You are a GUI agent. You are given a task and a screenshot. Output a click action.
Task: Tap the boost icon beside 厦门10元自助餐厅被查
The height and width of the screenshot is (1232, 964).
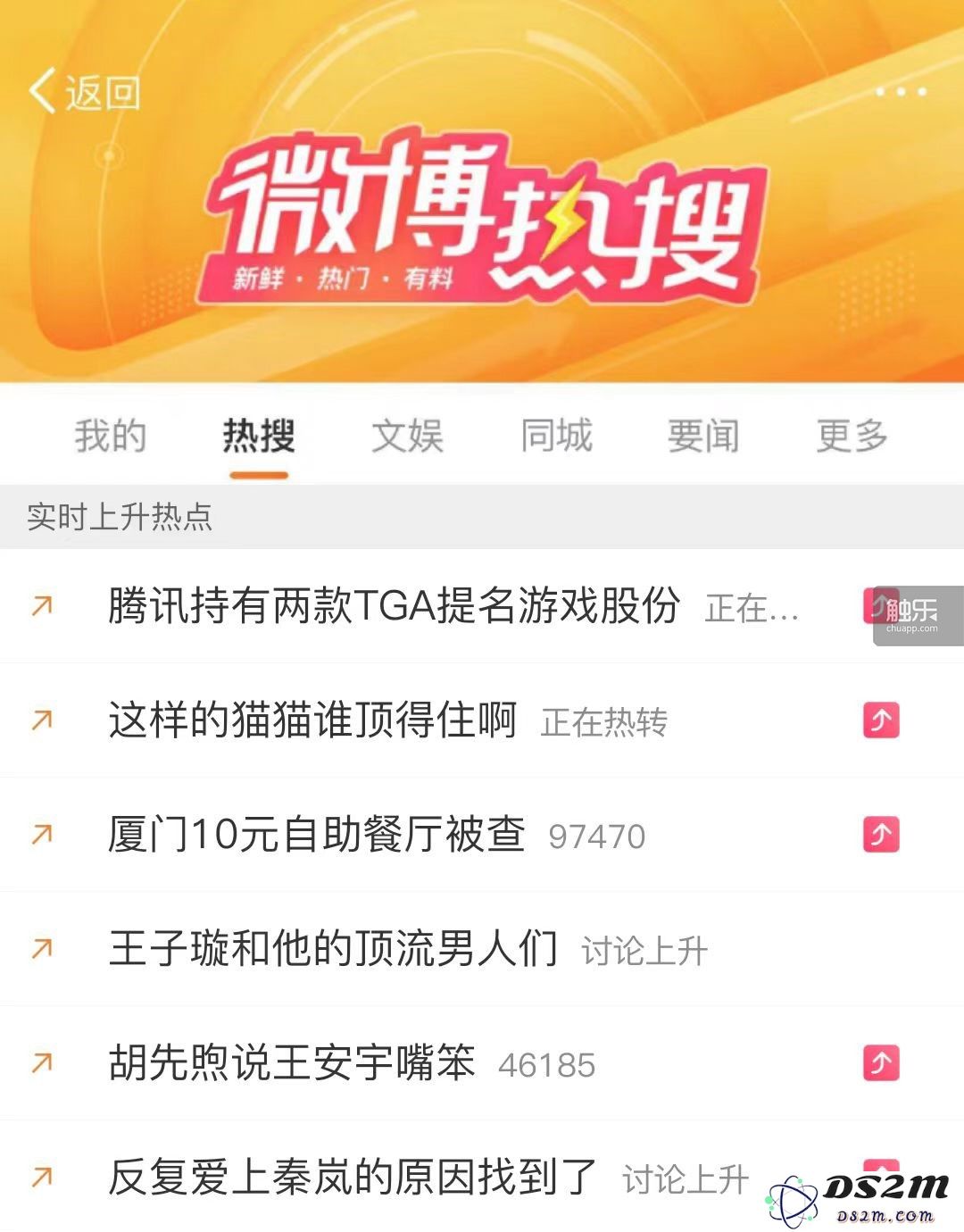pos(881,834)
